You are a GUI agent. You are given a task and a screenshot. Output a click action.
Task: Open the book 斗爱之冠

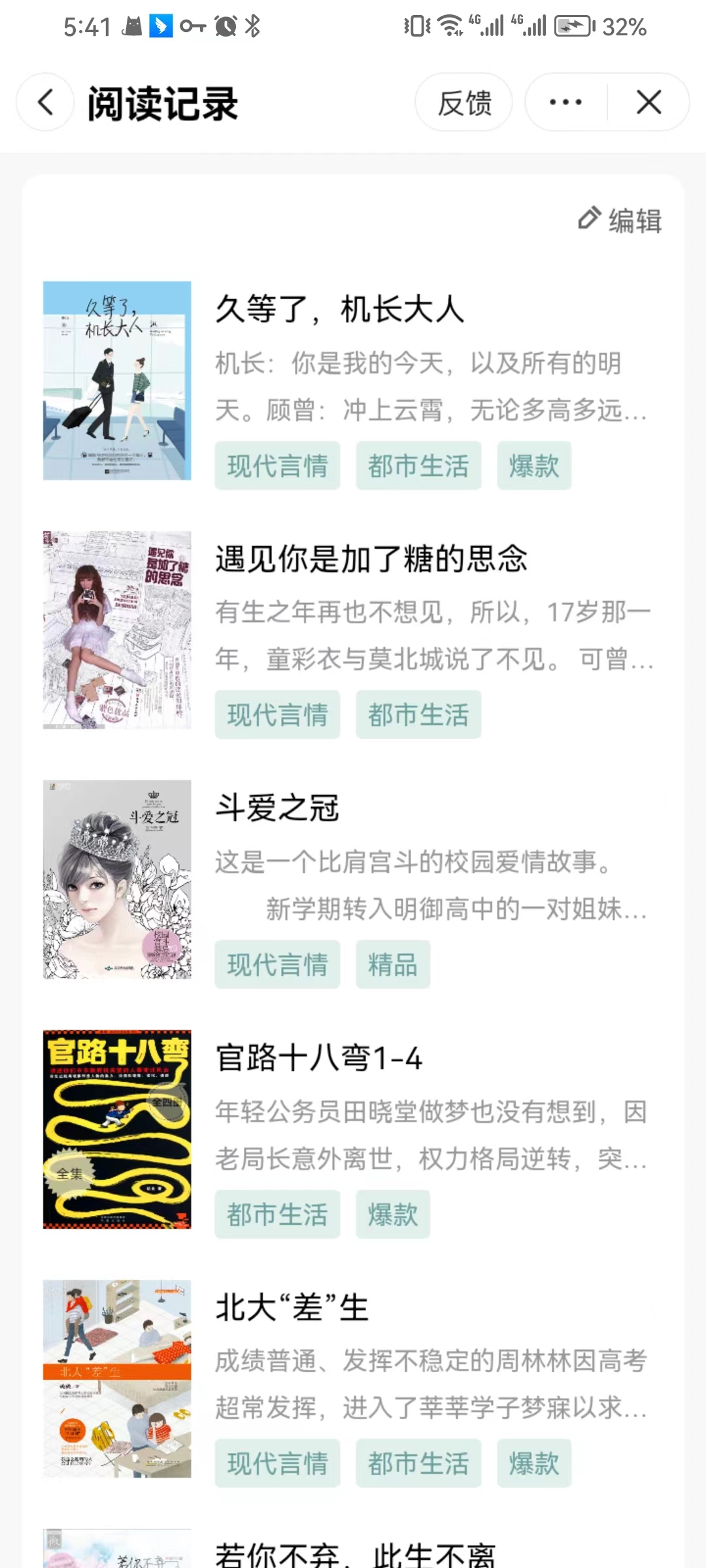point(353,880)
